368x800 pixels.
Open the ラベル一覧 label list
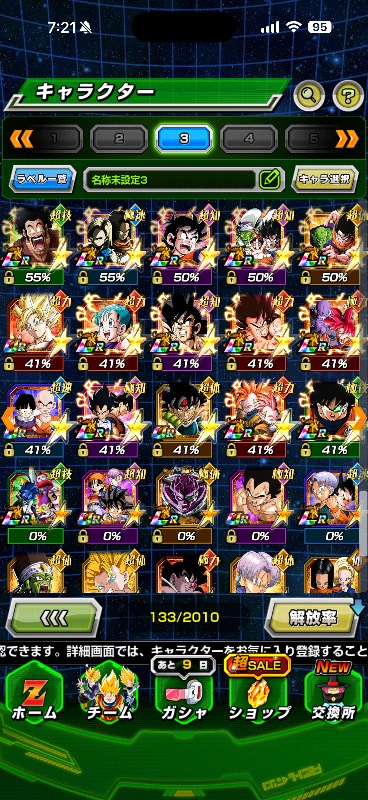click(42, 179)
